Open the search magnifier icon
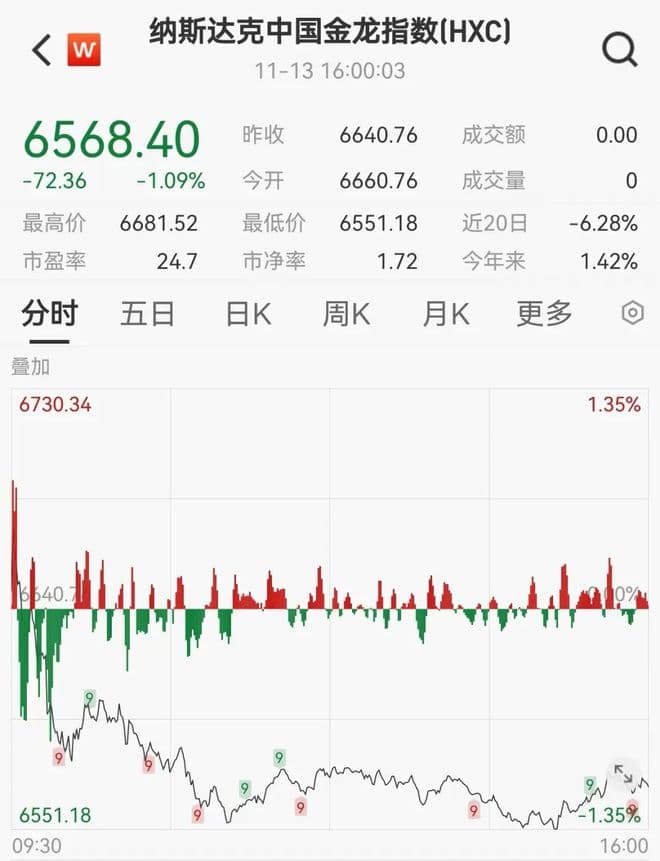 (x=620, y=49)
